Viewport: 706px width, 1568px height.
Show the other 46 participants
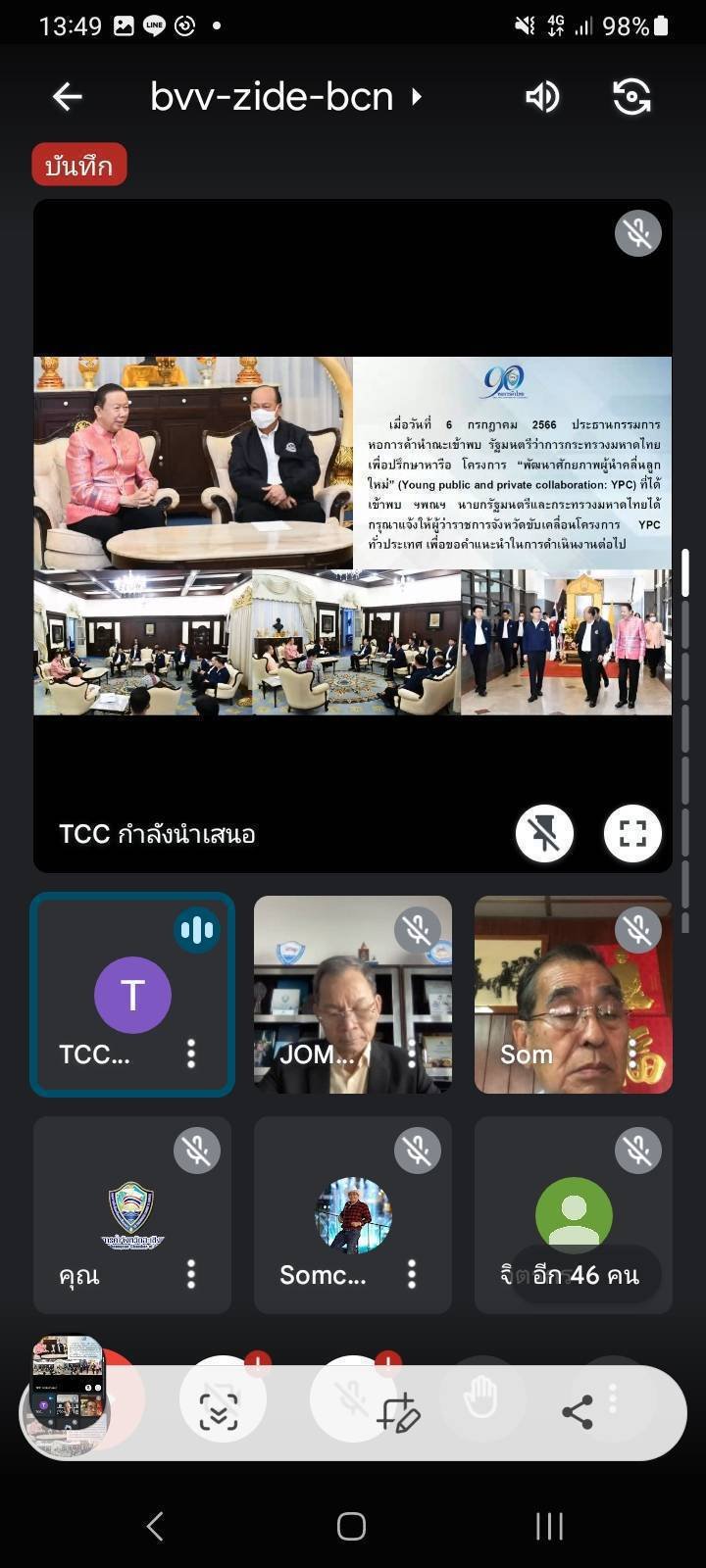click(x=585, y=1275)
